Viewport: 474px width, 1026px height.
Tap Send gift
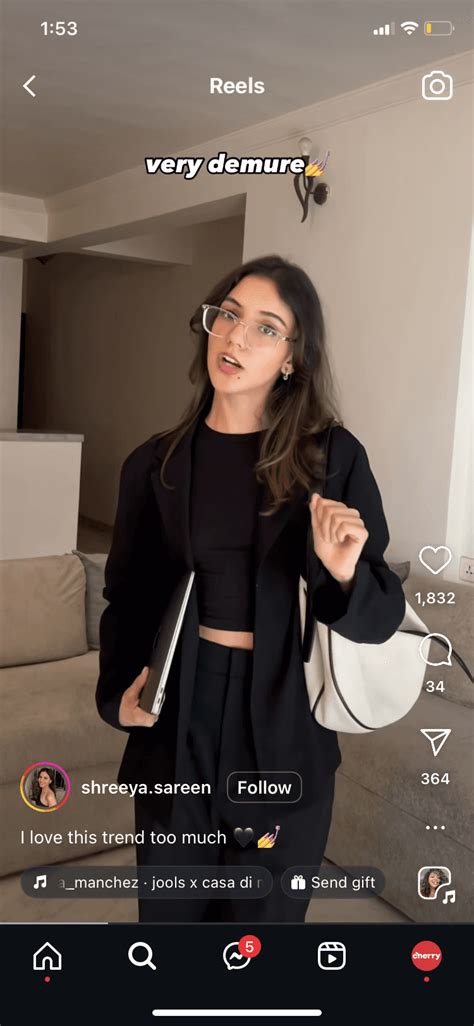(x=333, y=883)
